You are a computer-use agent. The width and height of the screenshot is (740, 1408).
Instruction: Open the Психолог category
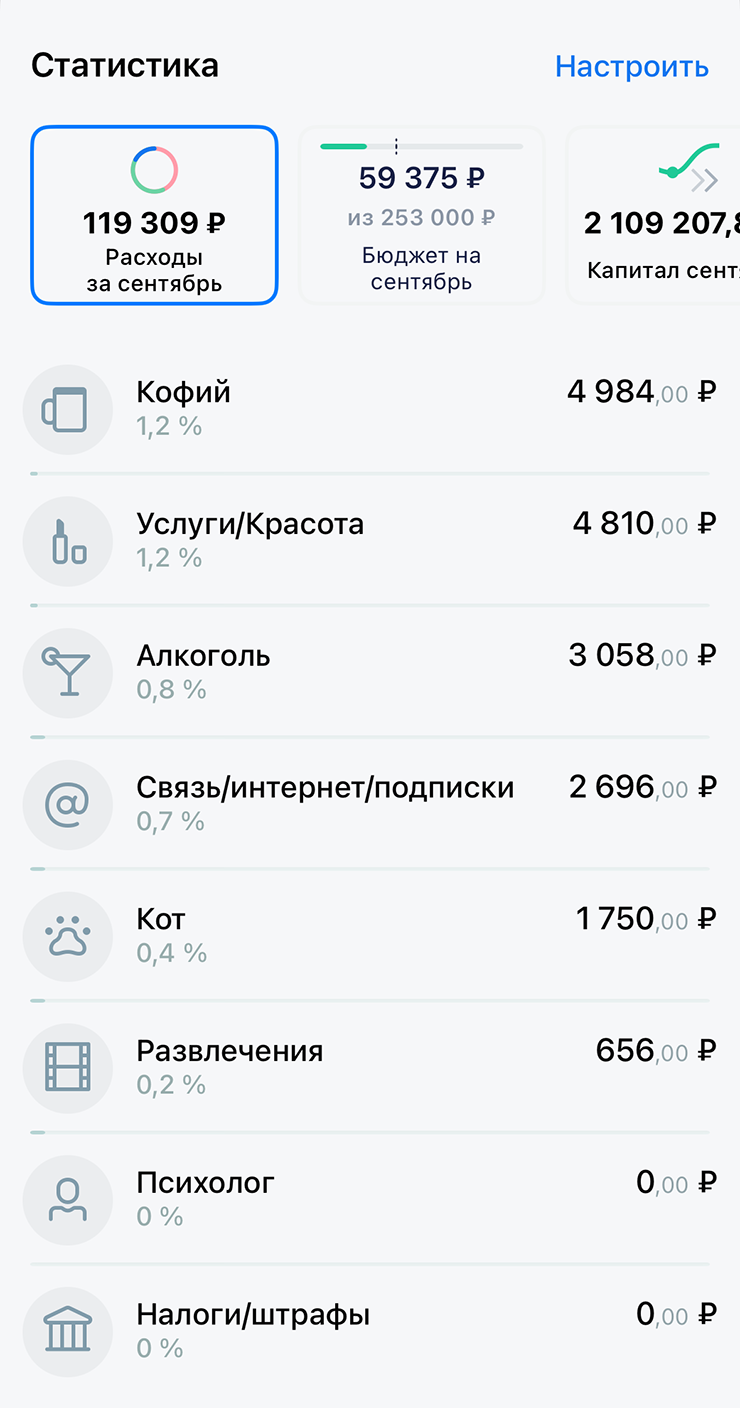(x=370, y=1200)
